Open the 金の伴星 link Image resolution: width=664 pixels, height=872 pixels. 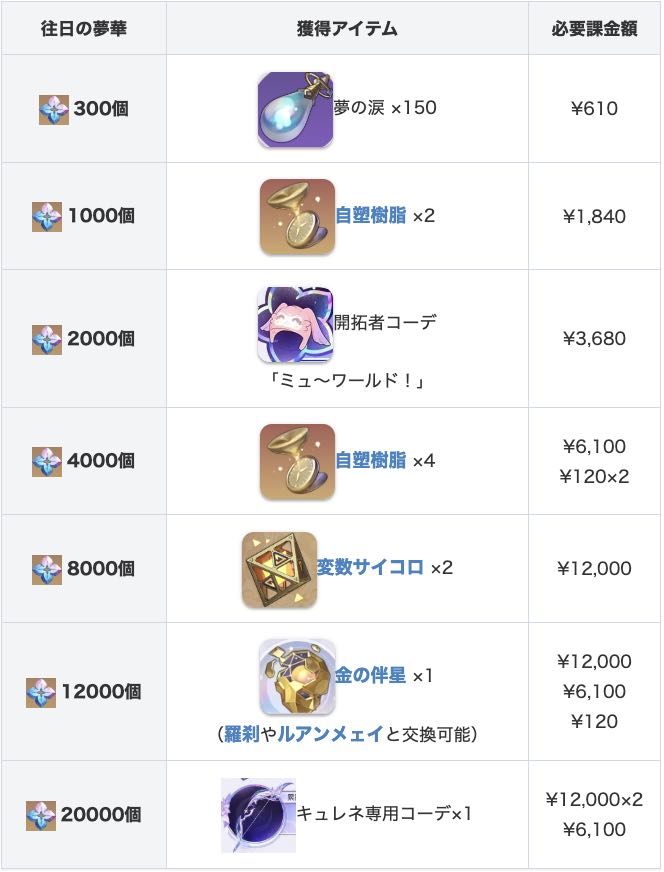370,676
